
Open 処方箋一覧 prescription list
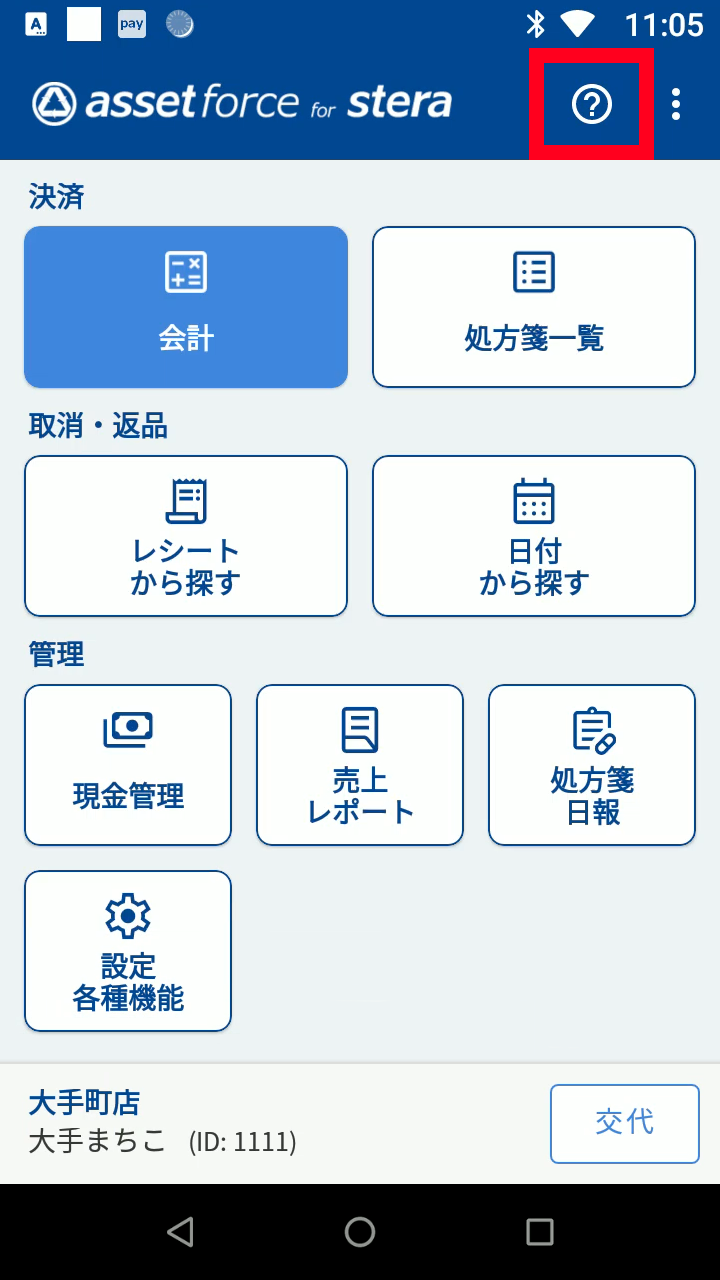point(534,307)
